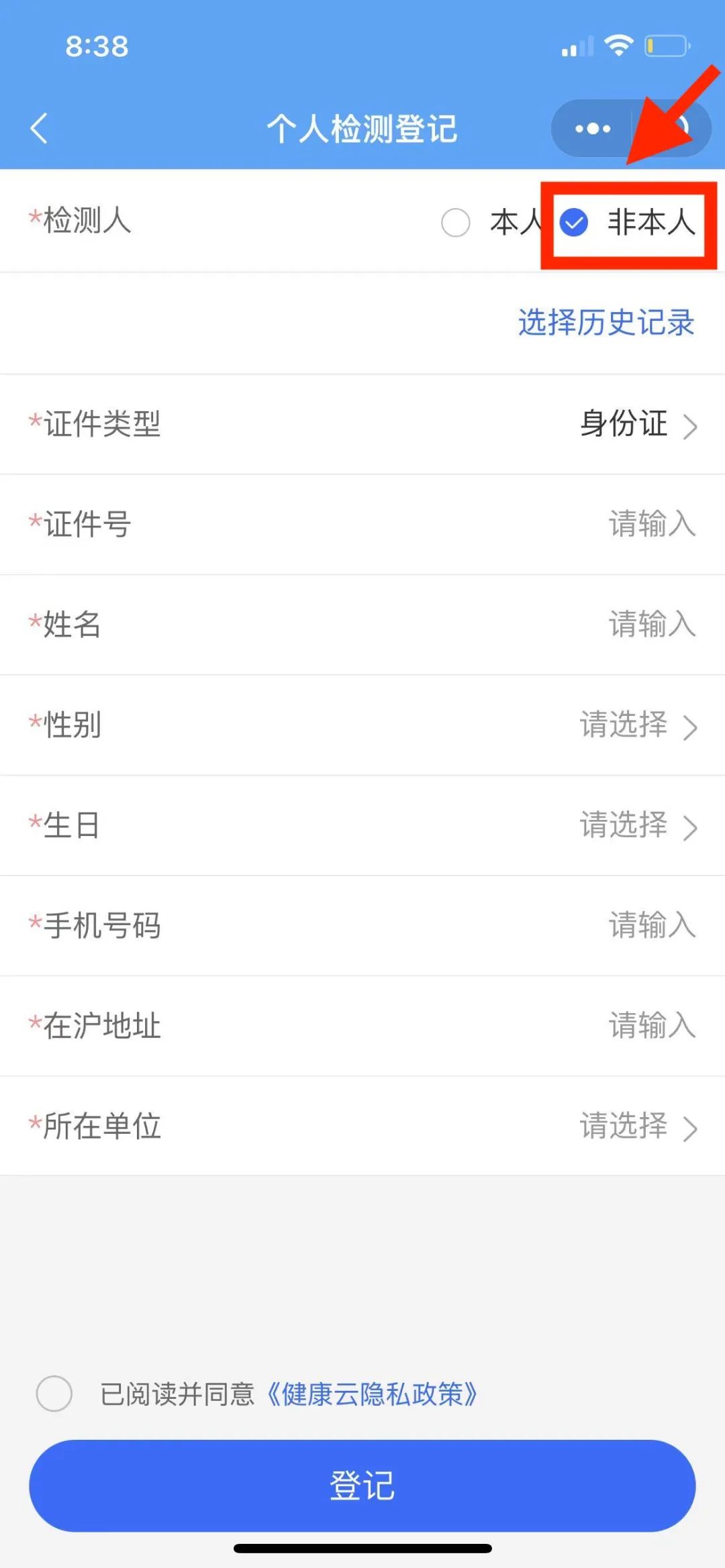The height and width of the screenshot is (1568, 725).
Task: Select the 非本人 radio option
Action: pyautogui.click(x=575, y=223)
